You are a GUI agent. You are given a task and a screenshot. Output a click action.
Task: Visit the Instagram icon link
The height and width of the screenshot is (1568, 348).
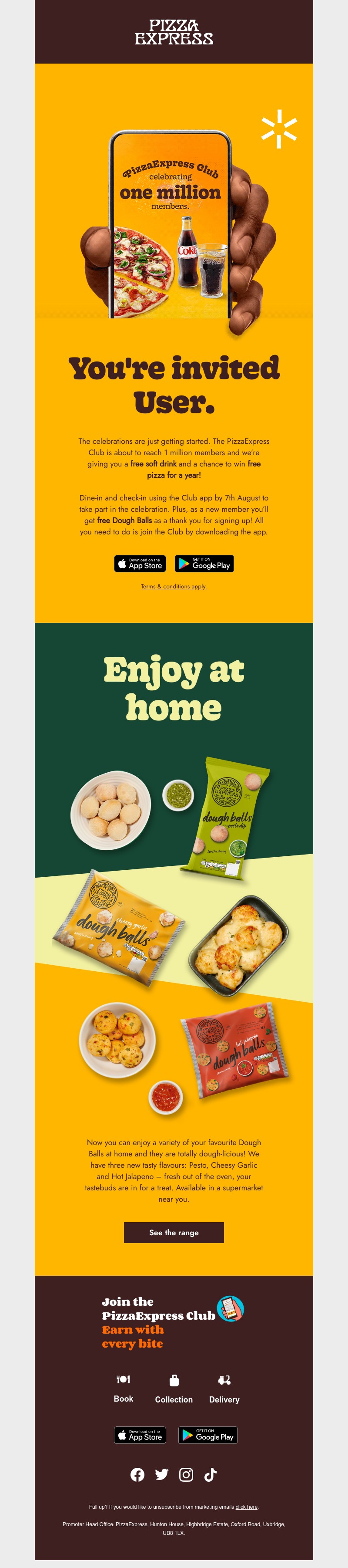(186, 1474)
